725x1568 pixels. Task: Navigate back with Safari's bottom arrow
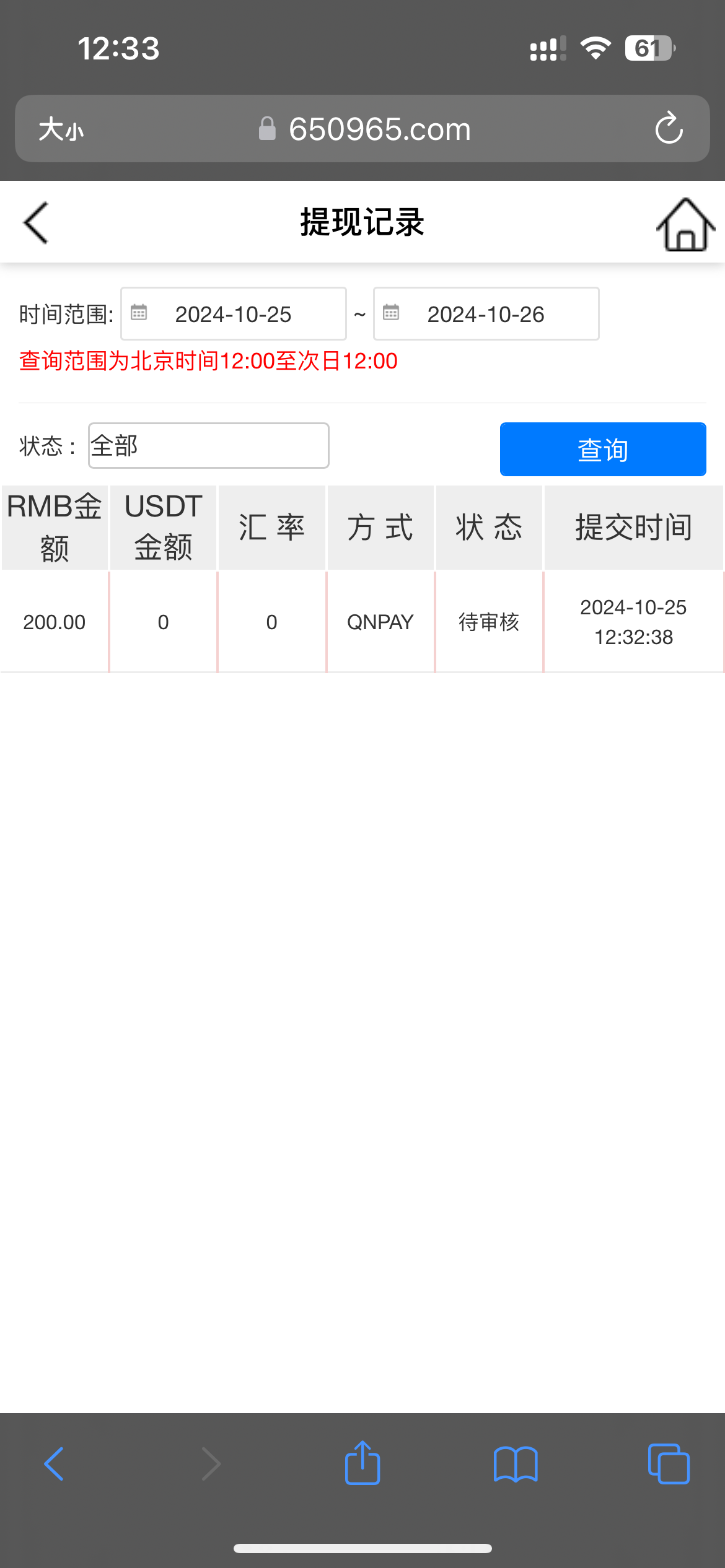(x=54, y=1464)
